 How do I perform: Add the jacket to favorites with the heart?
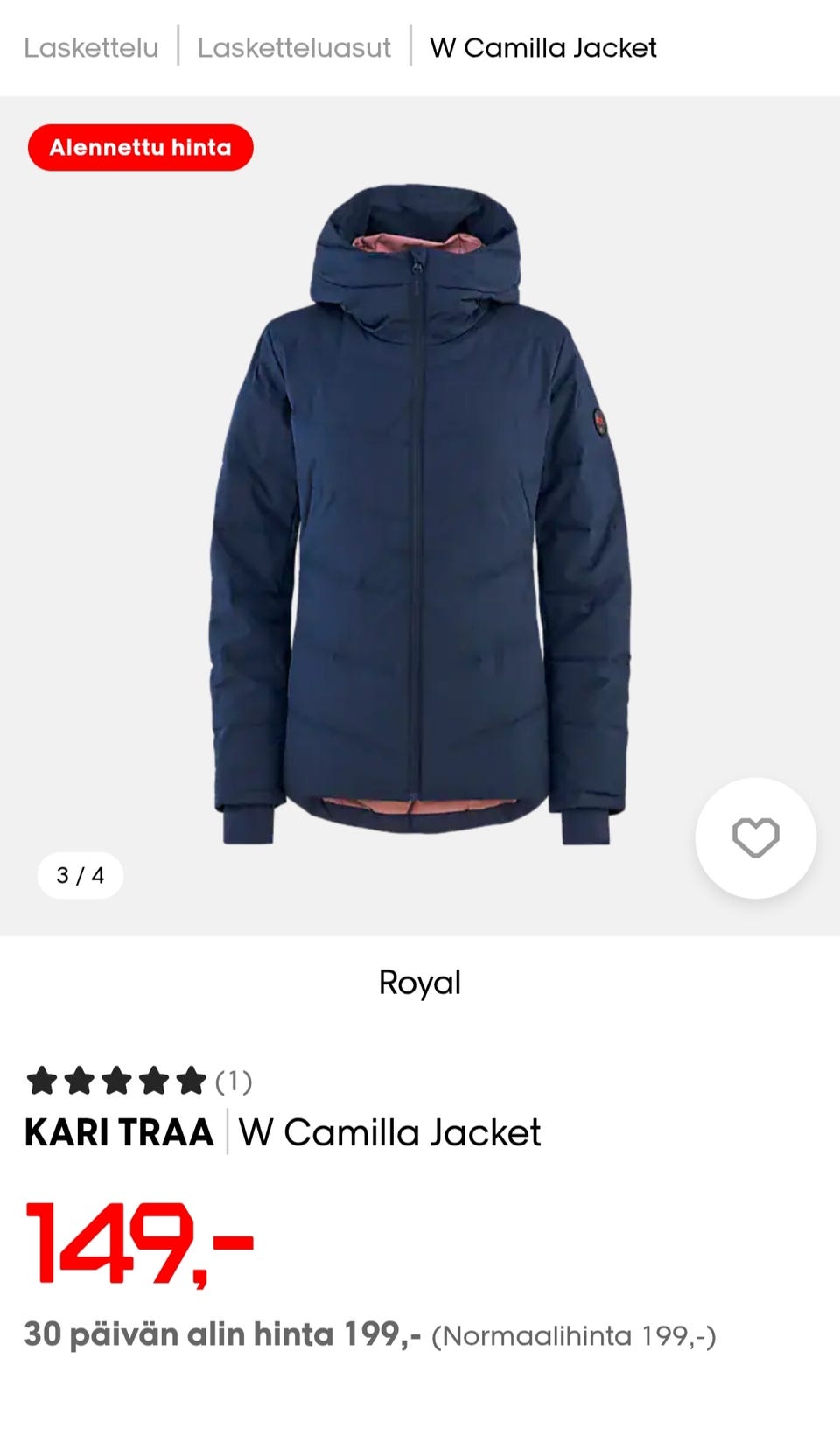coord(755,837)
